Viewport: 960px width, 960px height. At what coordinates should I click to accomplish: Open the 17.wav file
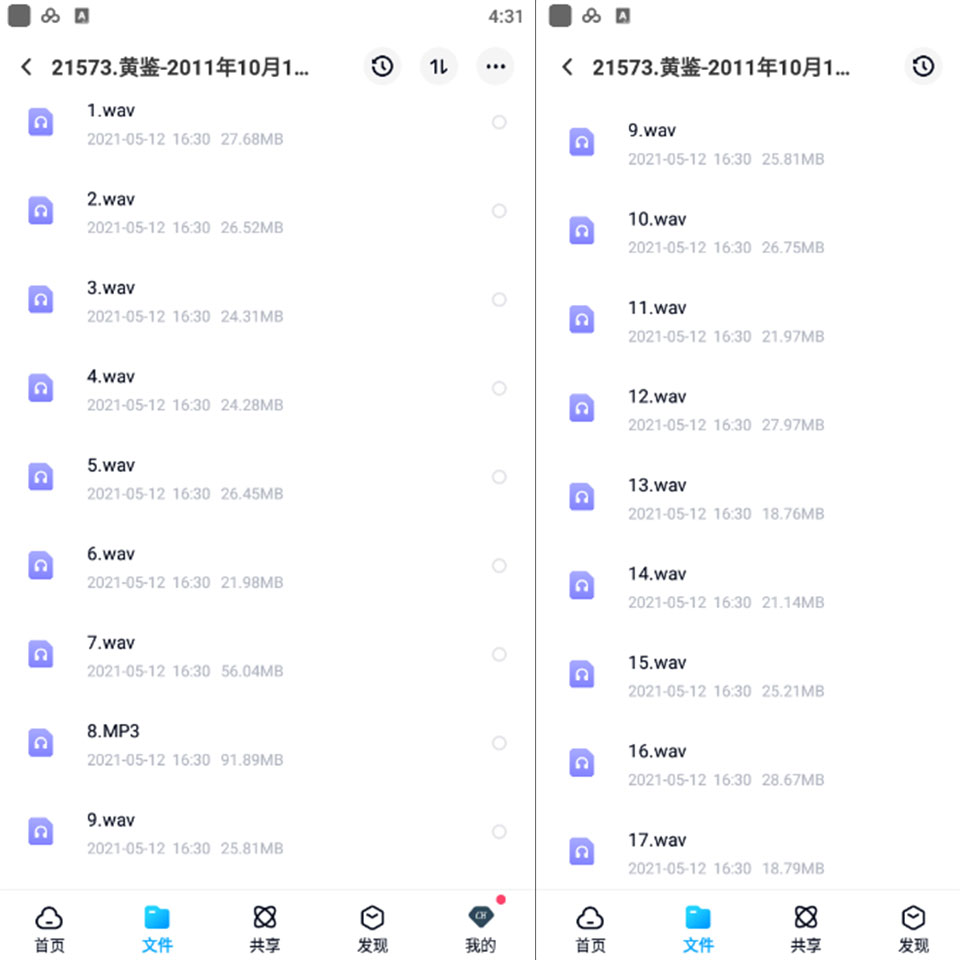(x=725, y=852)
